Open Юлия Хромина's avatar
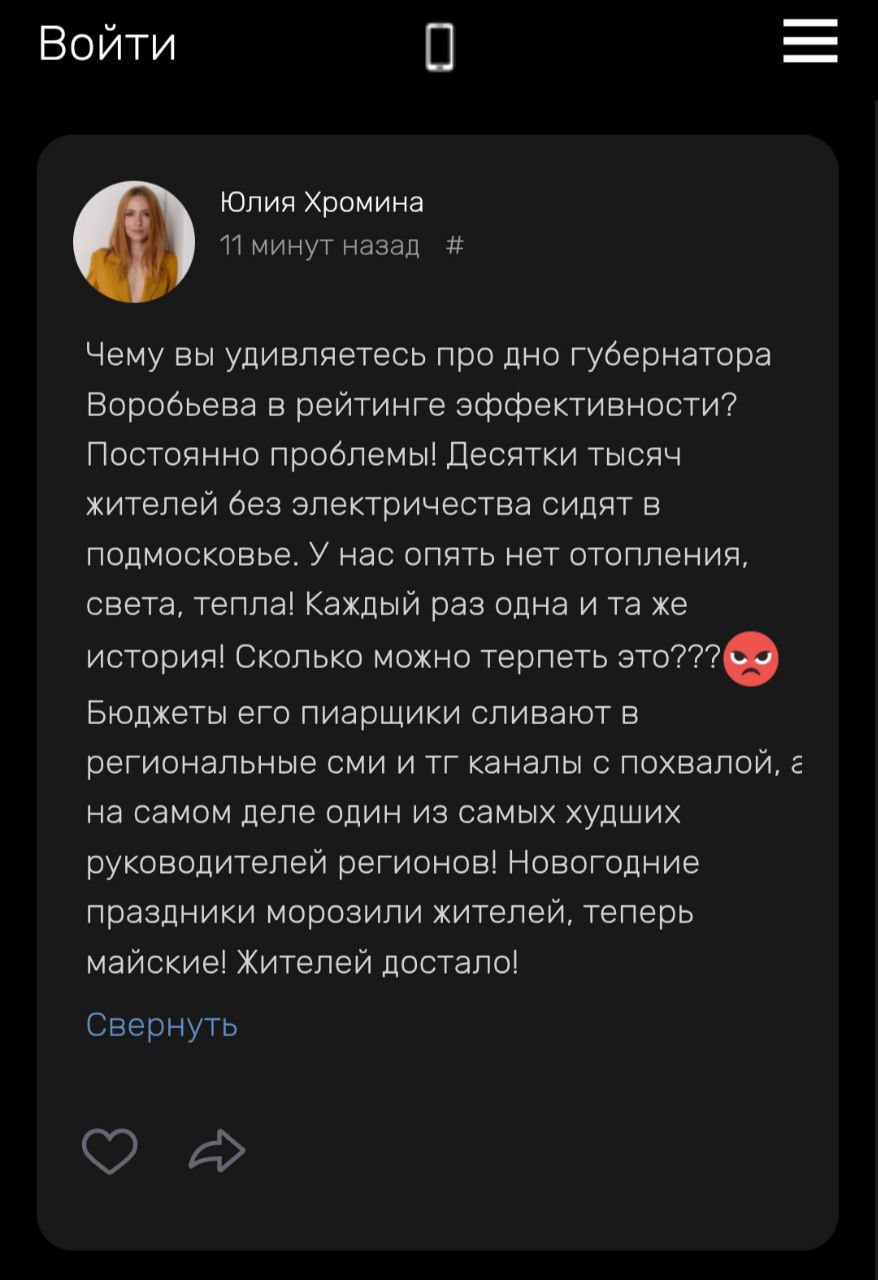The width and height of the screenshot is (878, 1280). 134,242
